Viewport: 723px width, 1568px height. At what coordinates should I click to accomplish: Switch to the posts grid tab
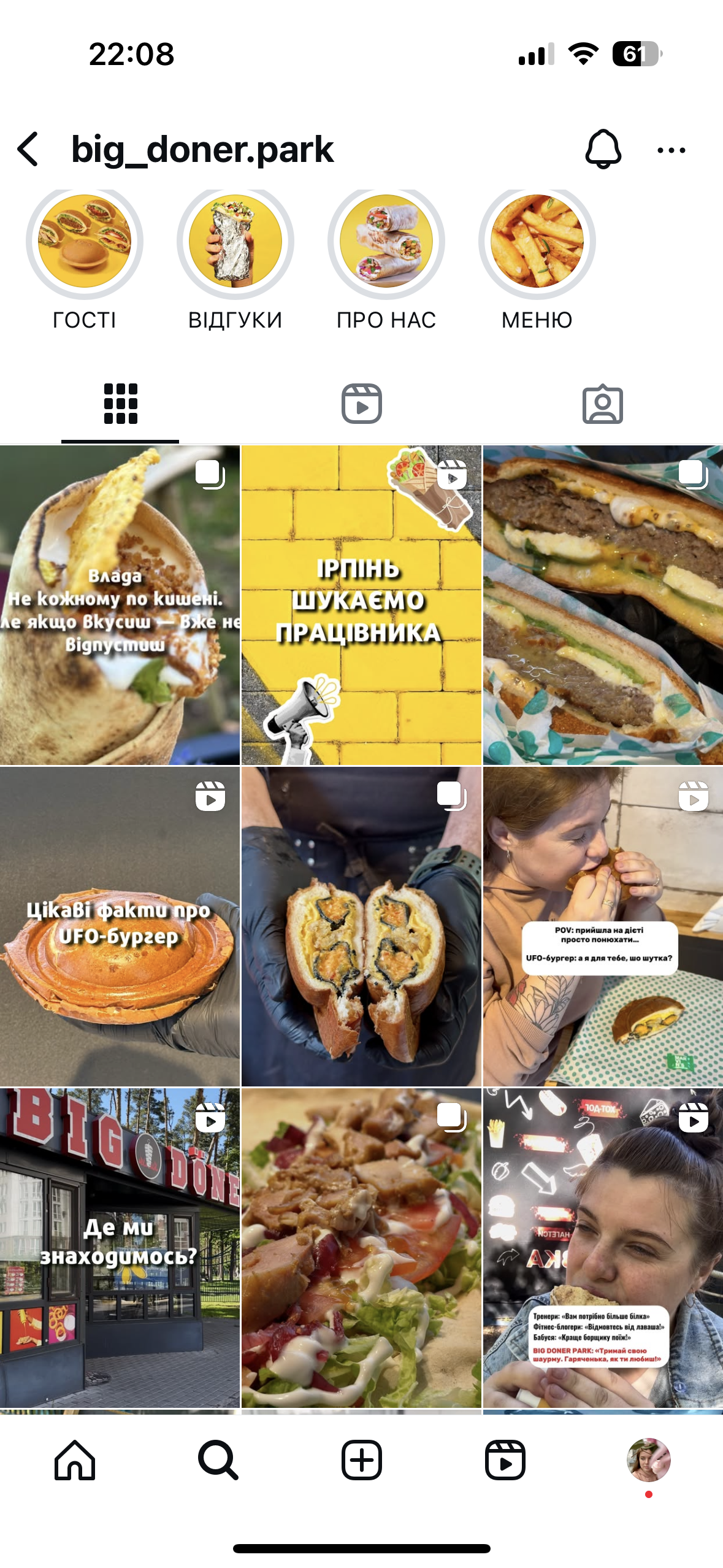click(x=120, y=404)
